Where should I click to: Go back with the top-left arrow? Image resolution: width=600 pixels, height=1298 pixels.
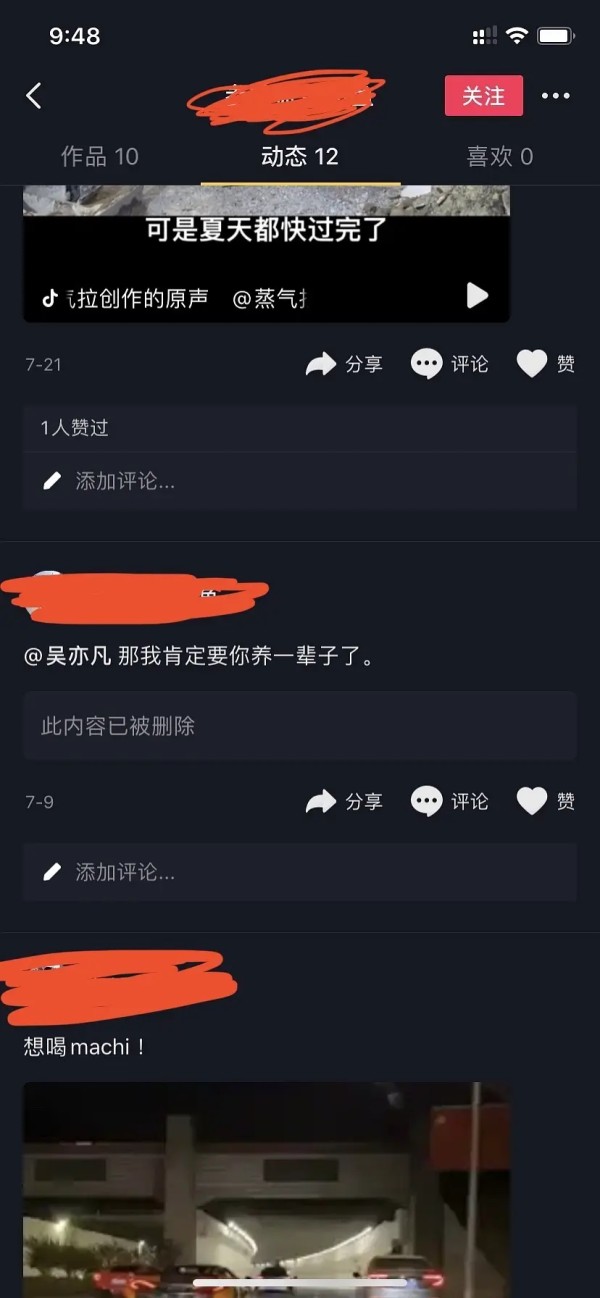pos(34,96)
